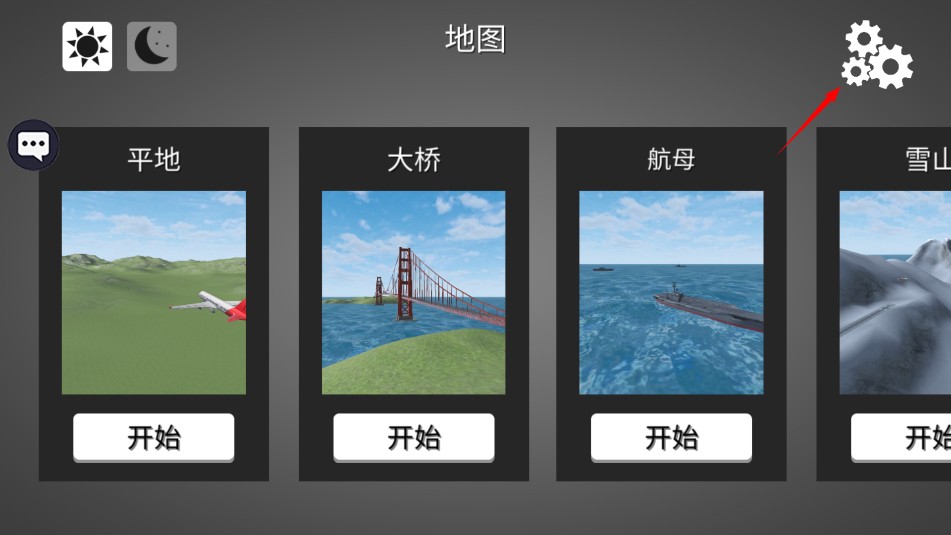
Task: Tap the 雪山 snow mountain picture
Action: coord(896,292)
